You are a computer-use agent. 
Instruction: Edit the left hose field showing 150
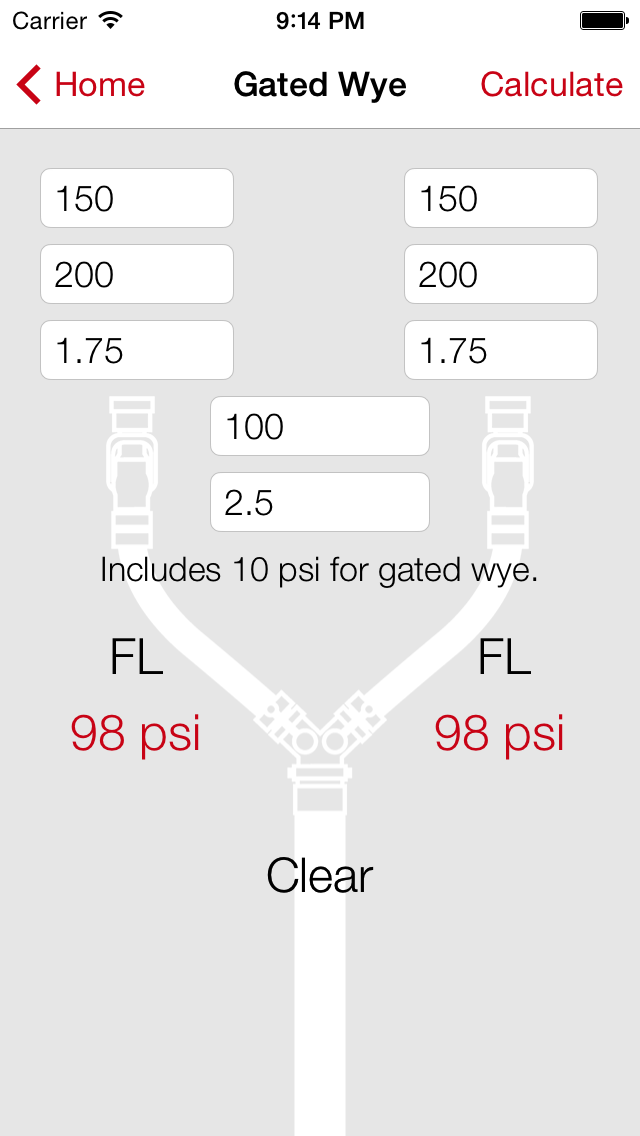137,198
